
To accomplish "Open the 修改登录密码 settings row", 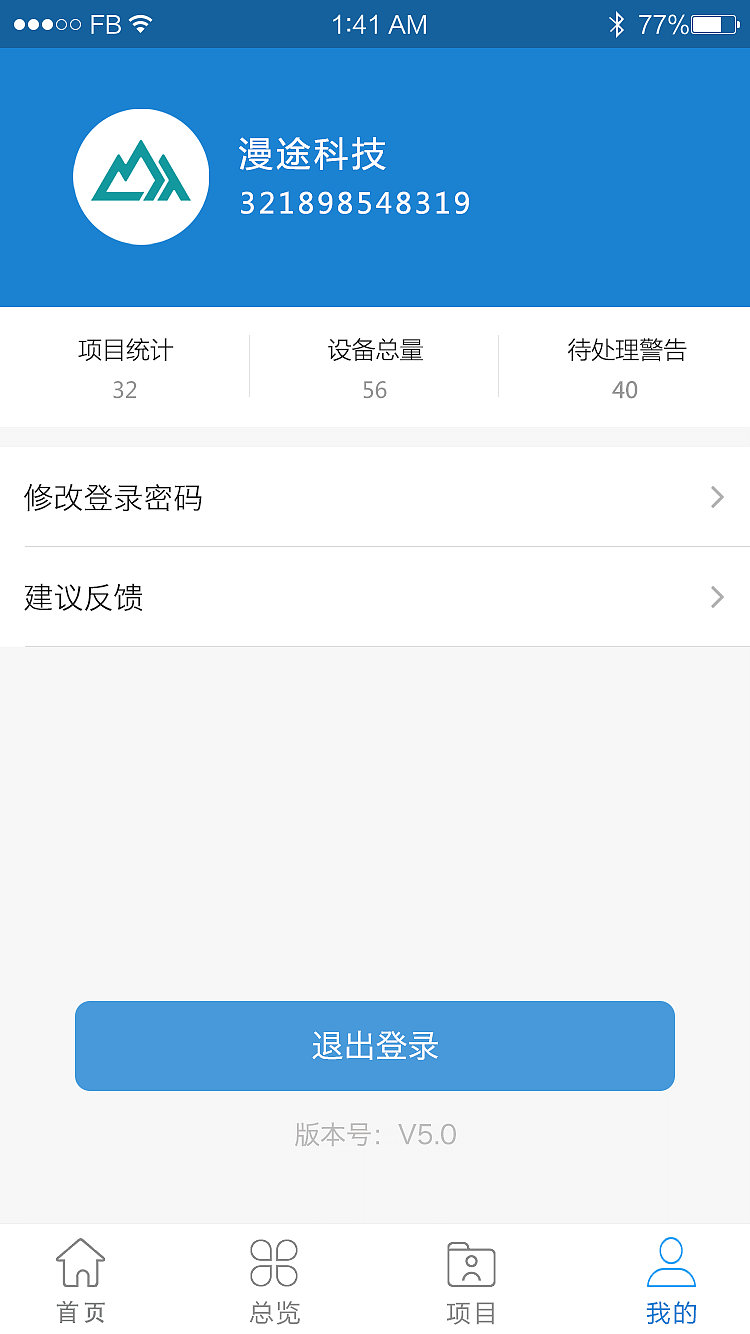I will coord(375,497).
